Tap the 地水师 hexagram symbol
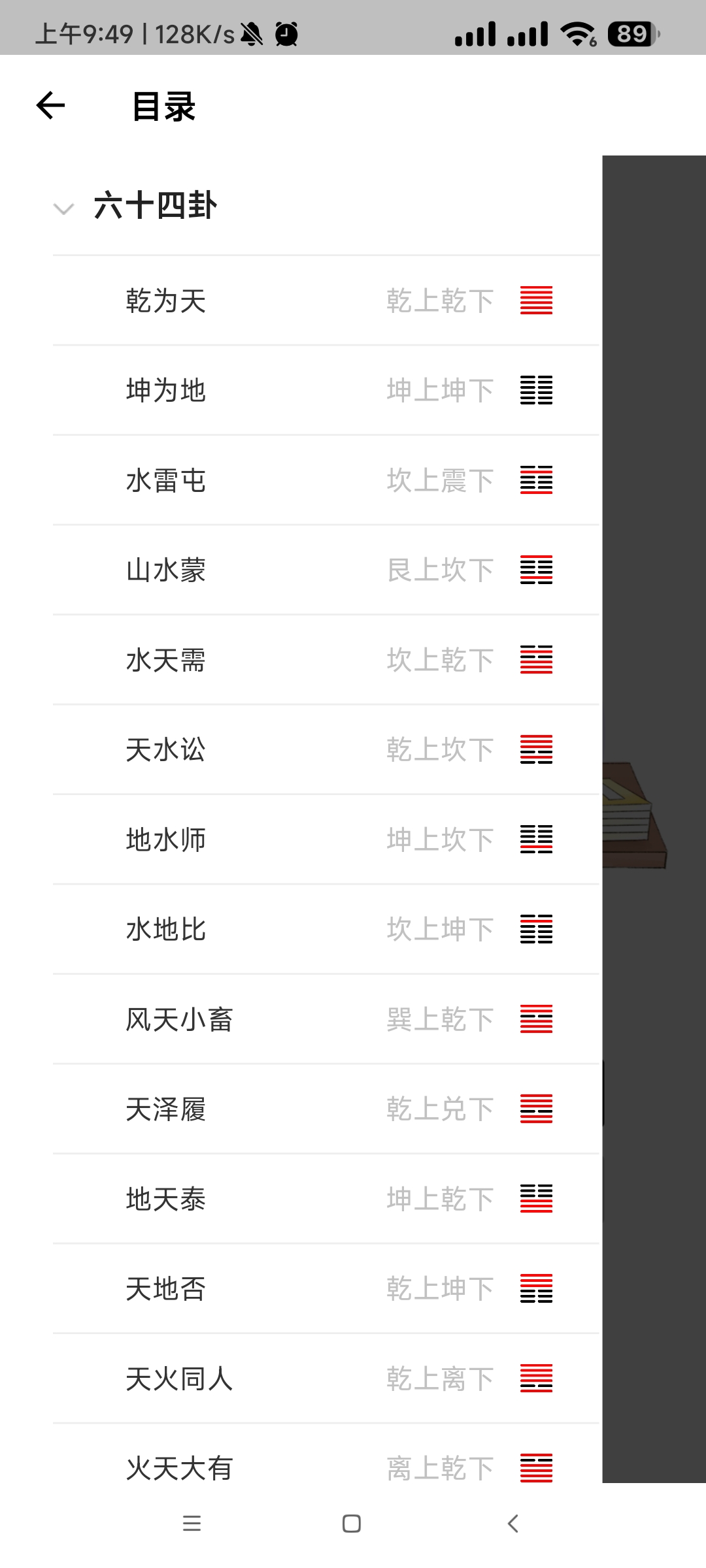The width and height of the screenshot is (706, 1568). click(x=535, y=840)
